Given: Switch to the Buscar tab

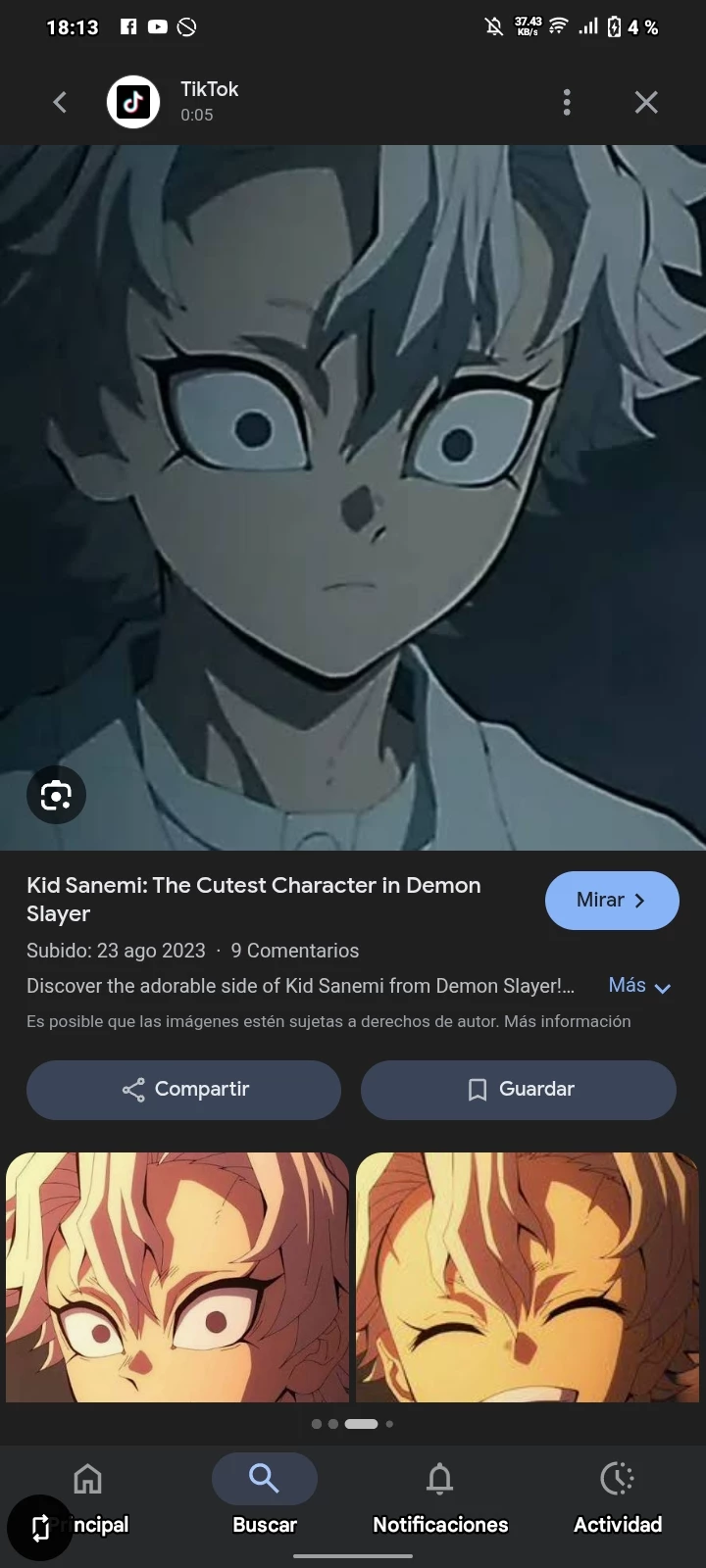Looking at the screenshot, I should click(x=265, y=1497).
